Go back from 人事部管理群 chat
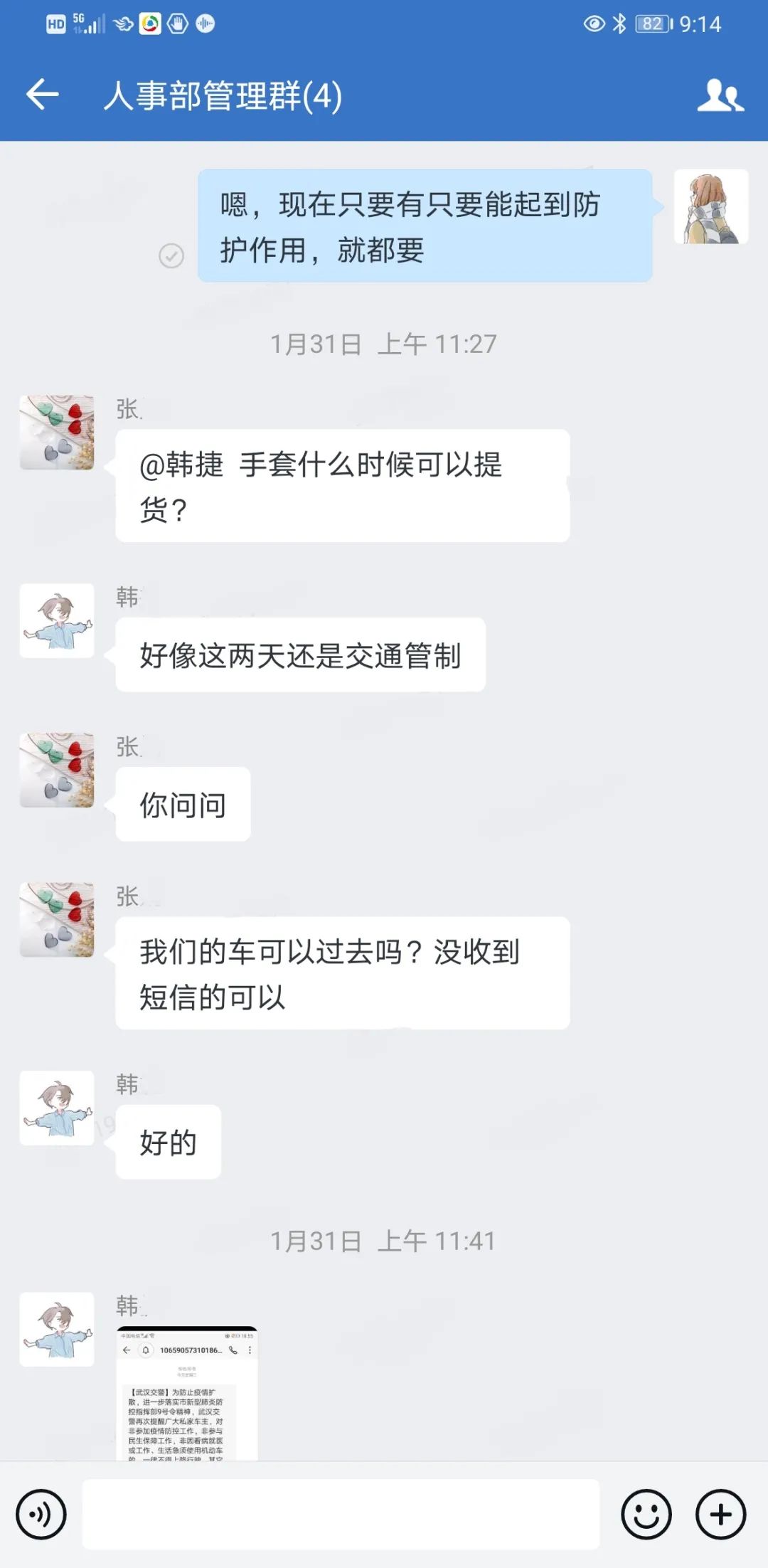Viewport: 768px width, 1568px height. (x=42, y=95)
